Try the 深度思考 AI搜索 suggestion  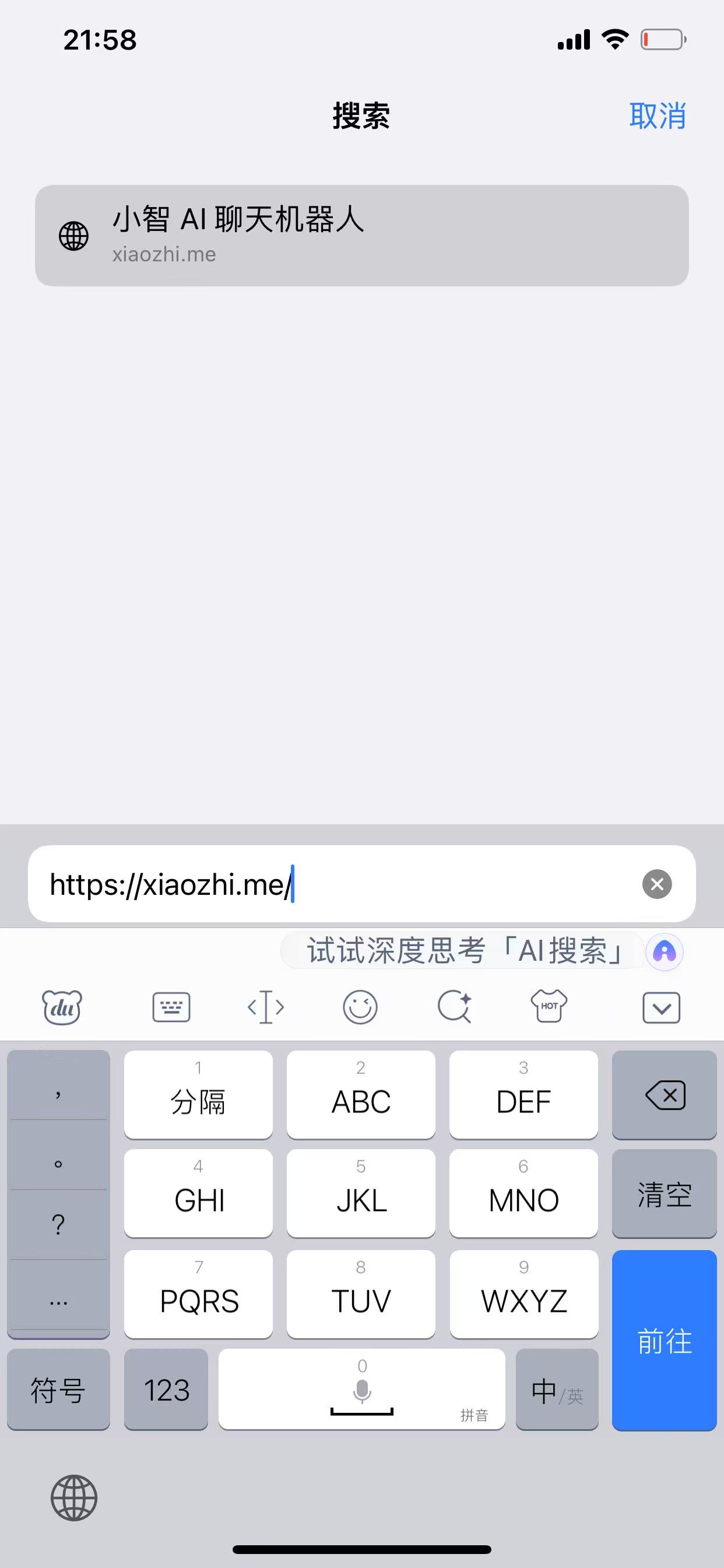click(x=462, y=951)
